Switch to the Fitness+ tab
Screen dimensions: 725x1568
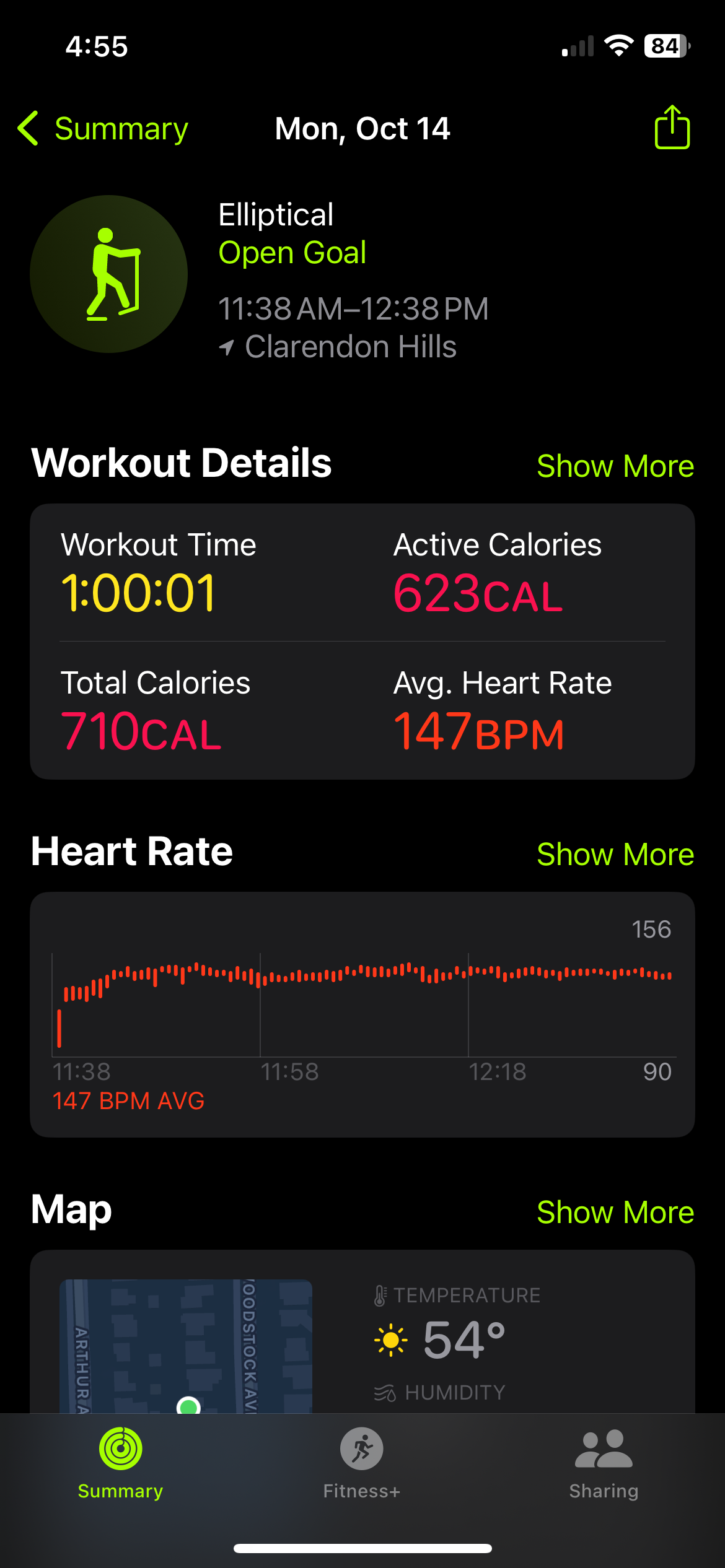[362, 1463]
